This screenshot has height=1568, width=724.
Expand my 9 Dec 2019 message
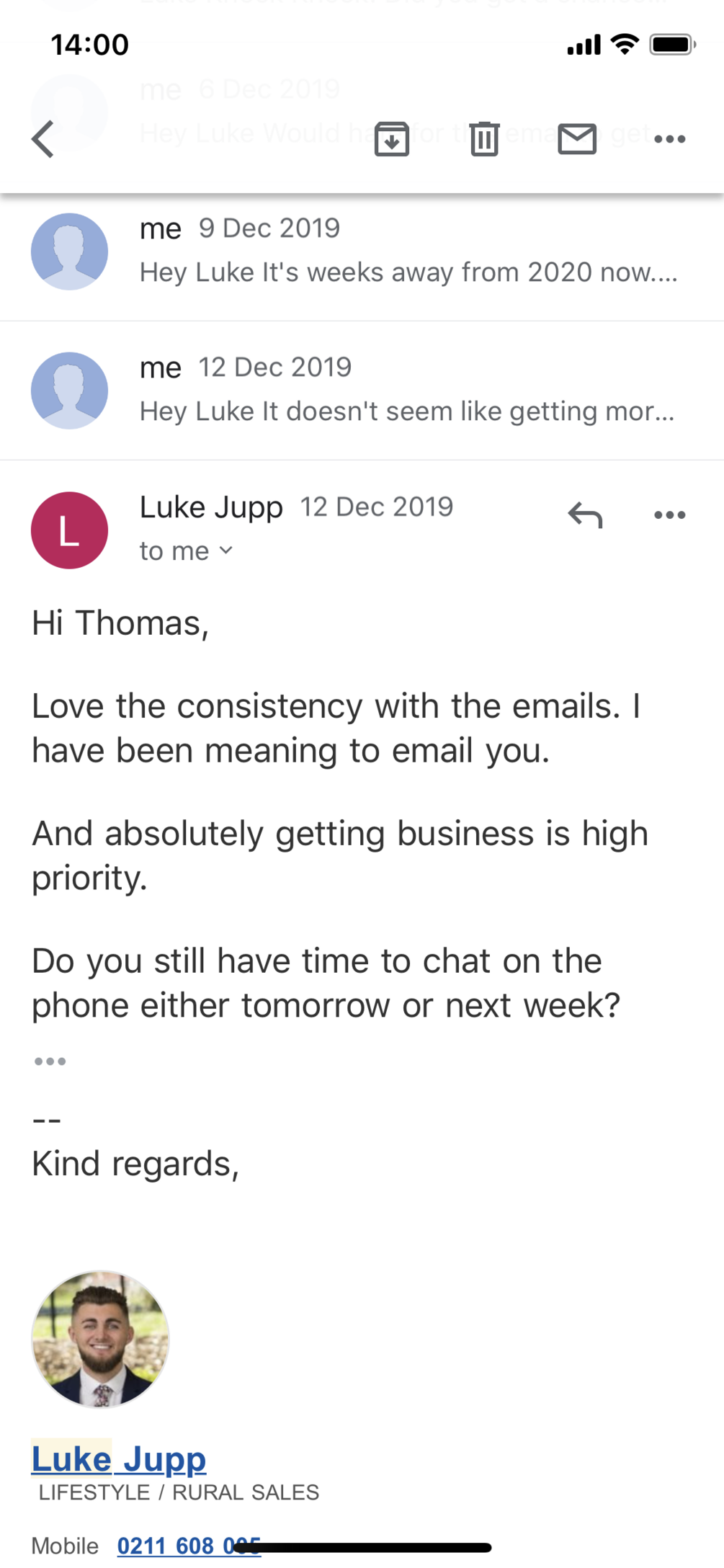[408, 251]
